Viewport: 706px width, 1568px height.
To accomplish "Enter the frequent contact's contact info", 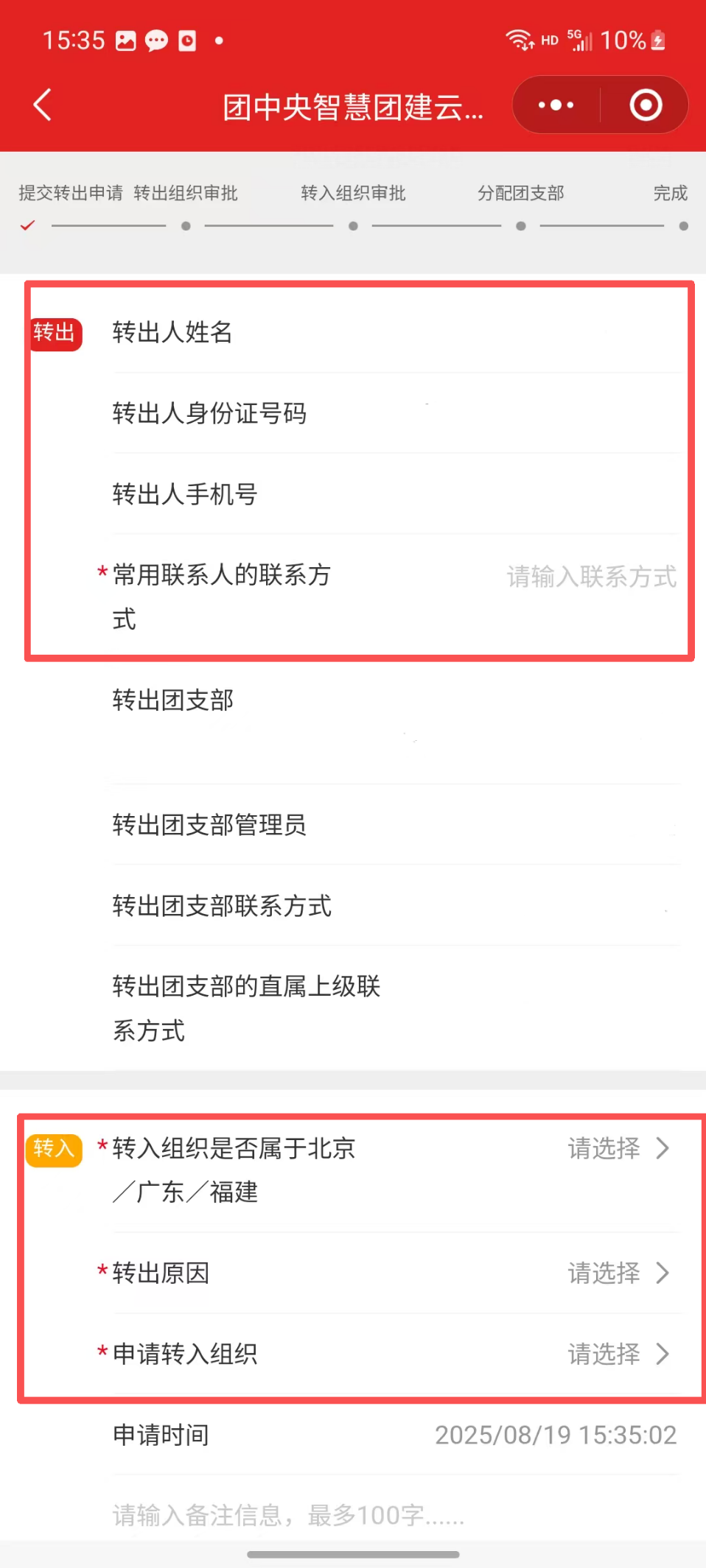I will coord(591,577).
